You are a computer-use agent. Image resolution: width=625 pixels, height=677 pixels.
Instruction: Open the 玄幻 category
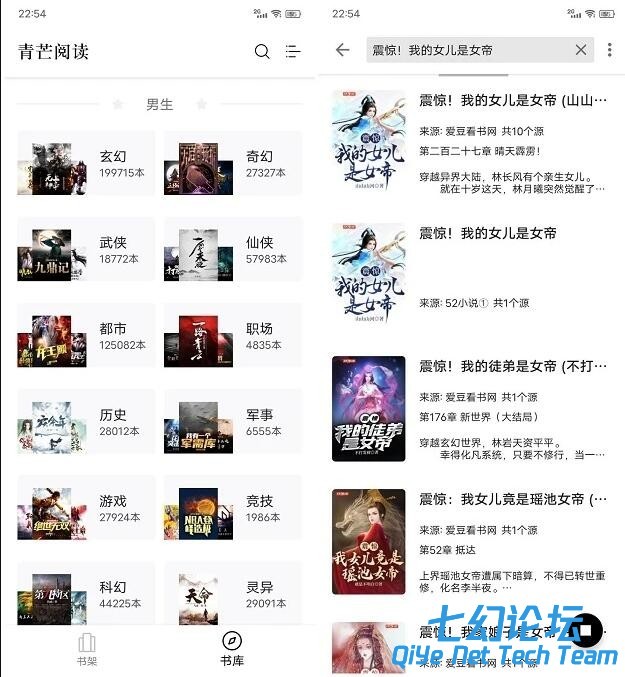pyautogui.click(x=87, y=163)
